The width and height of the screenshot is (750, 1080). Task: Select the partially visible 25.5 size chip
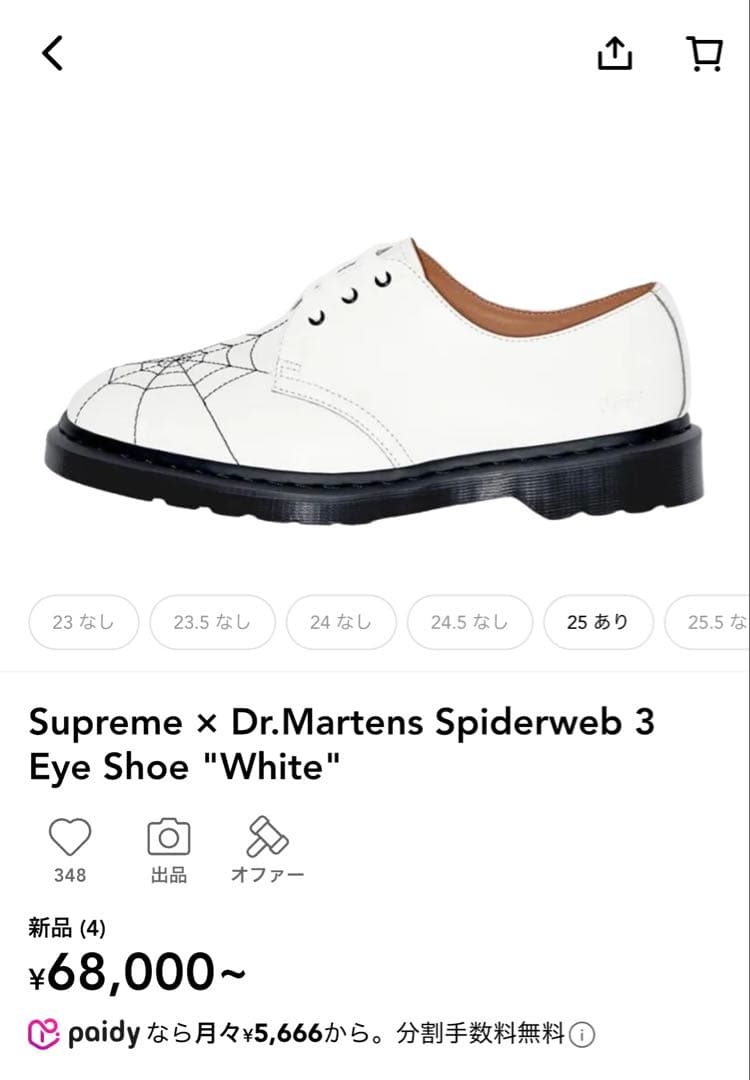click(716, 622)
